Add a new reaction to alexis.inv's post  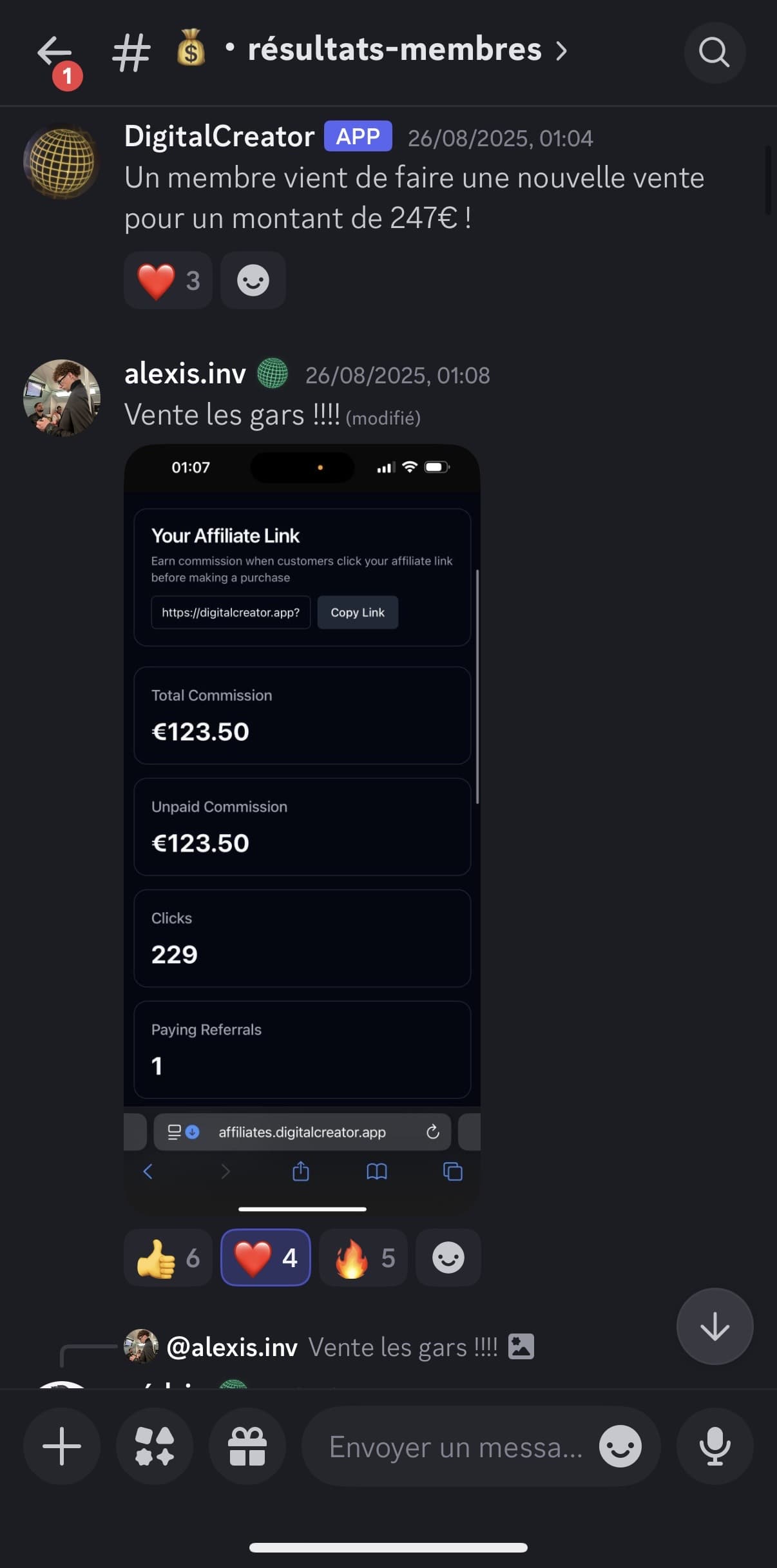[x=448, y=1257]
